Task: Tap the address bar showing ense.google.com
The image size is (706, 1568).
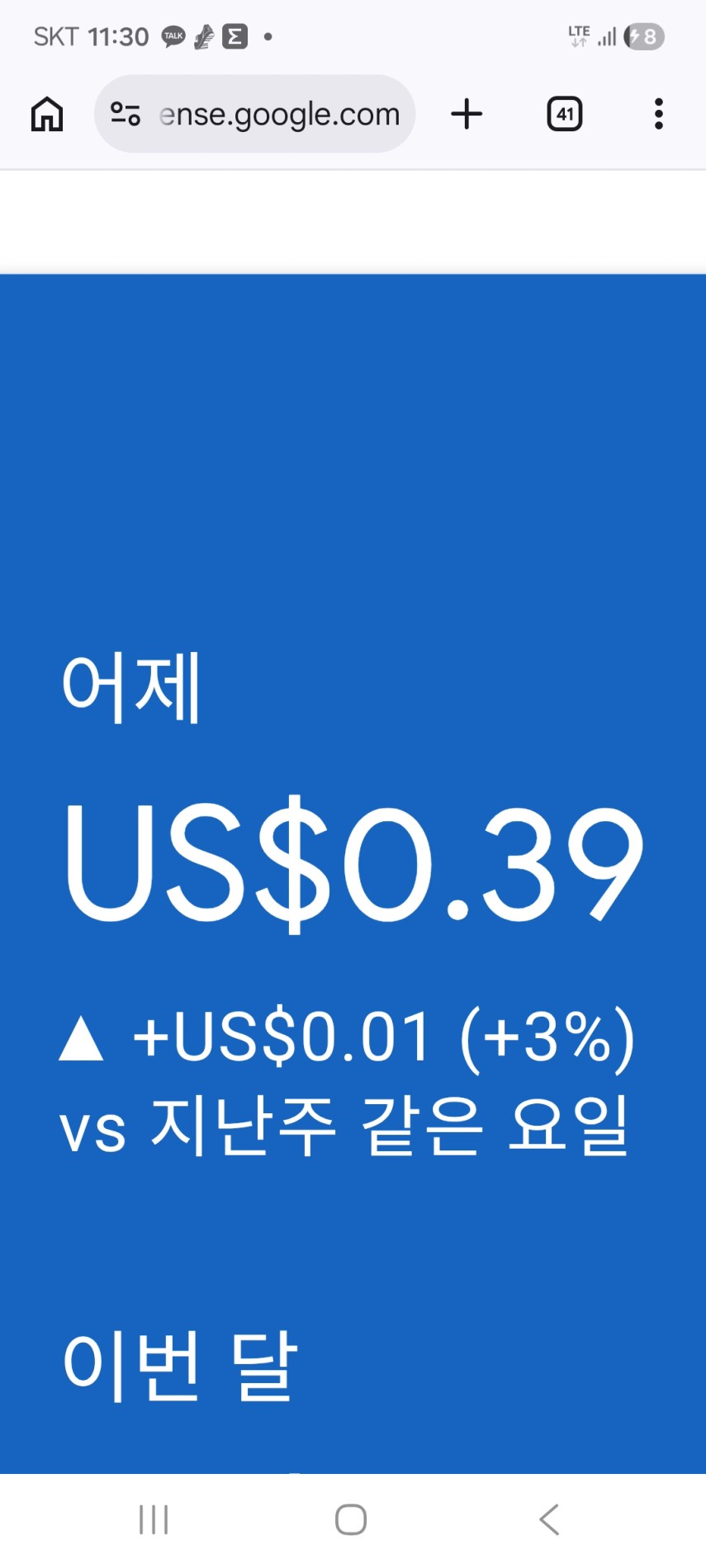Action: (x=279, y=114)
